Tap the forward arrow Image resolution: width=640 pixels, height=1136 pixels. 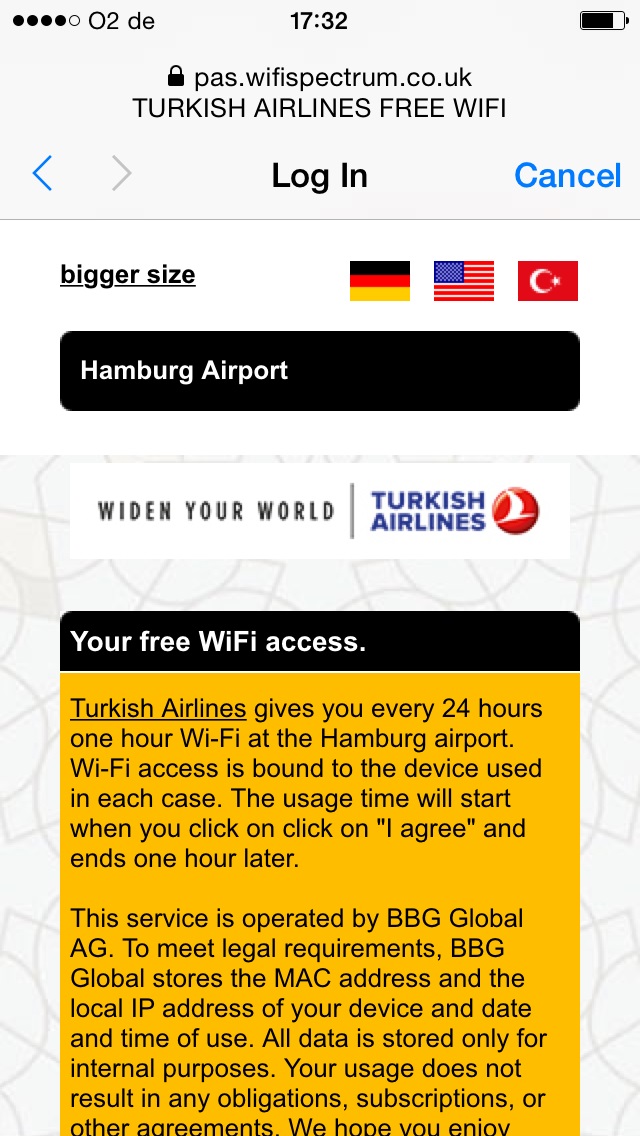(x=122, y=175)
